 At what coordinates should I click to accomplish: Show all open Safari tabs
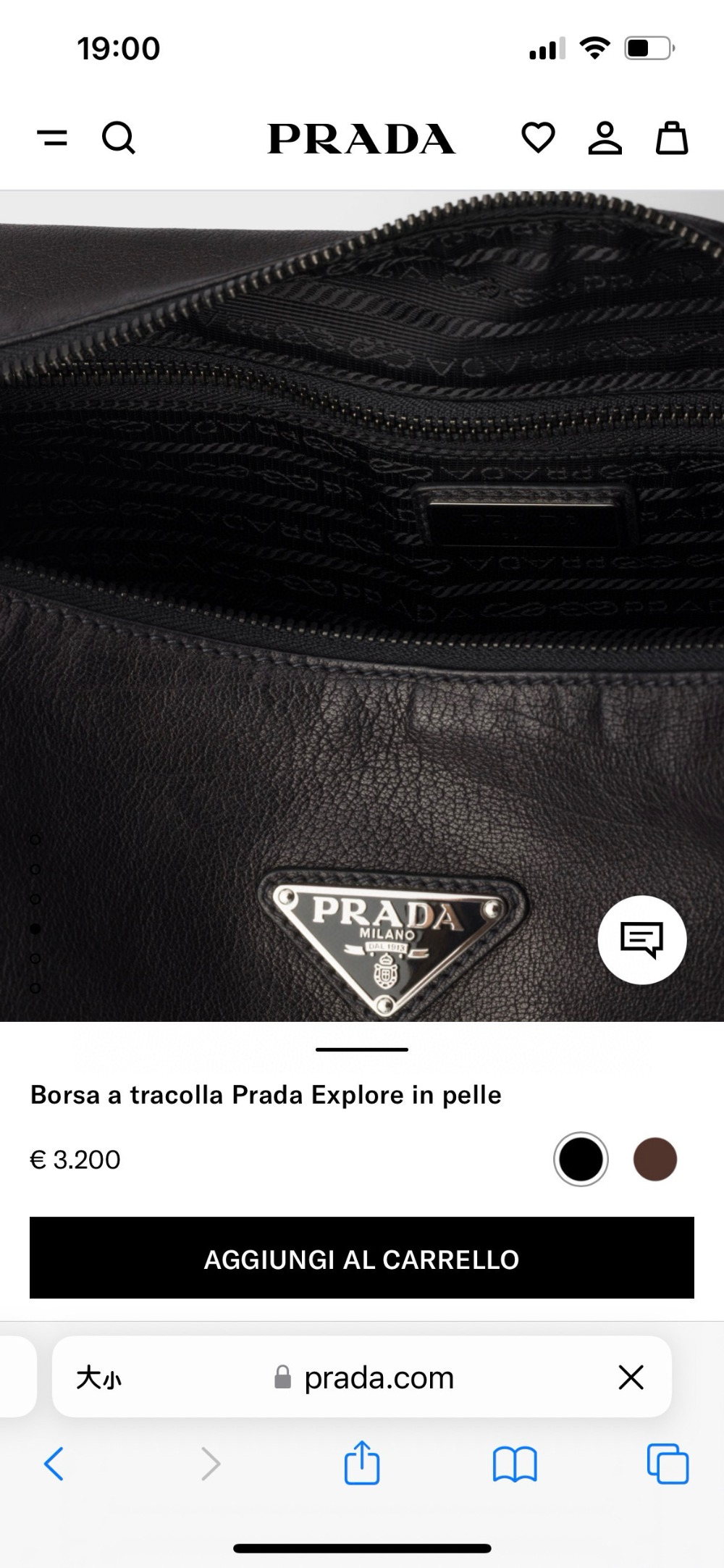(x=667, y=1464)
